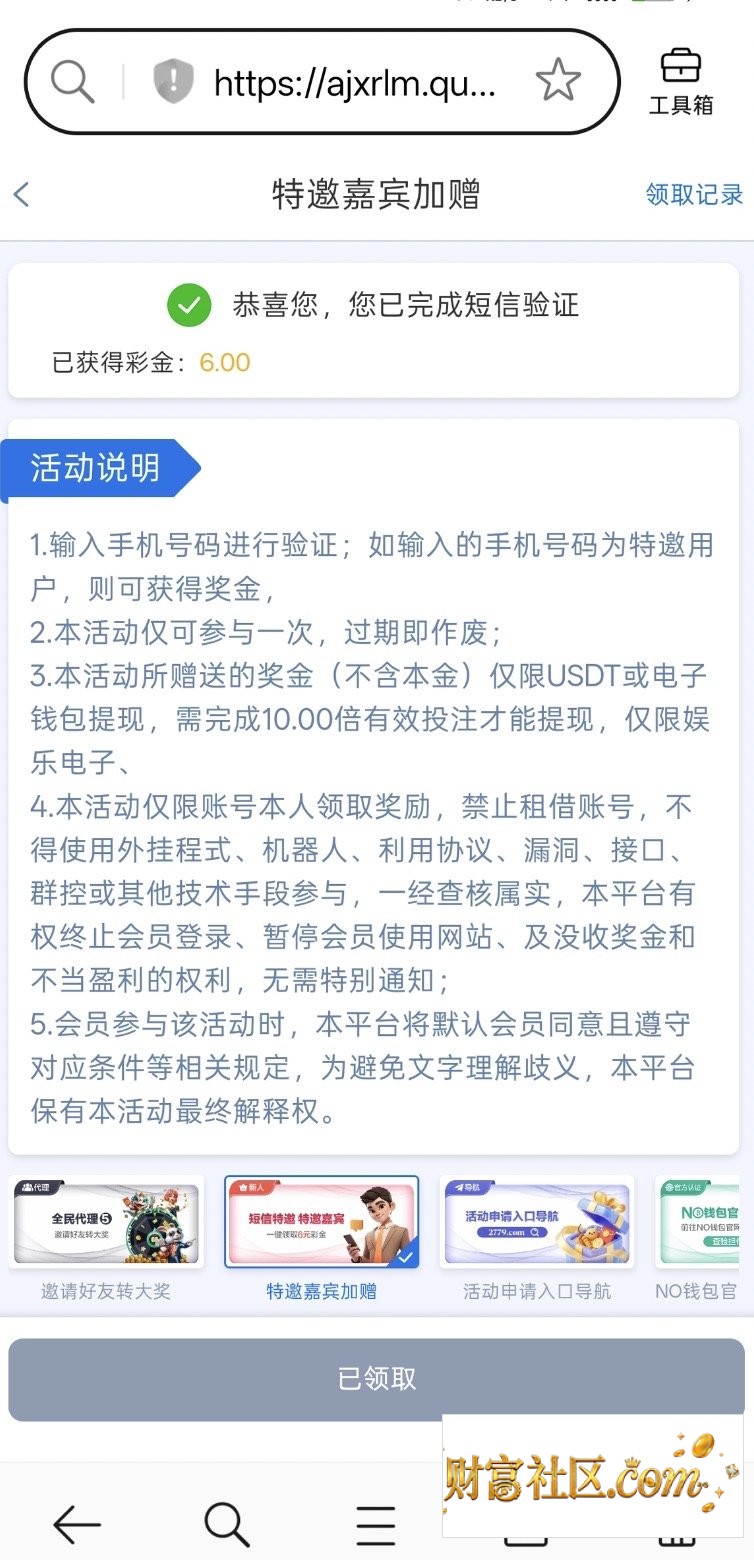This screenshot has width=754, height=1560.
Task: Tap the 已领取 button
Action: (376, 1379)
